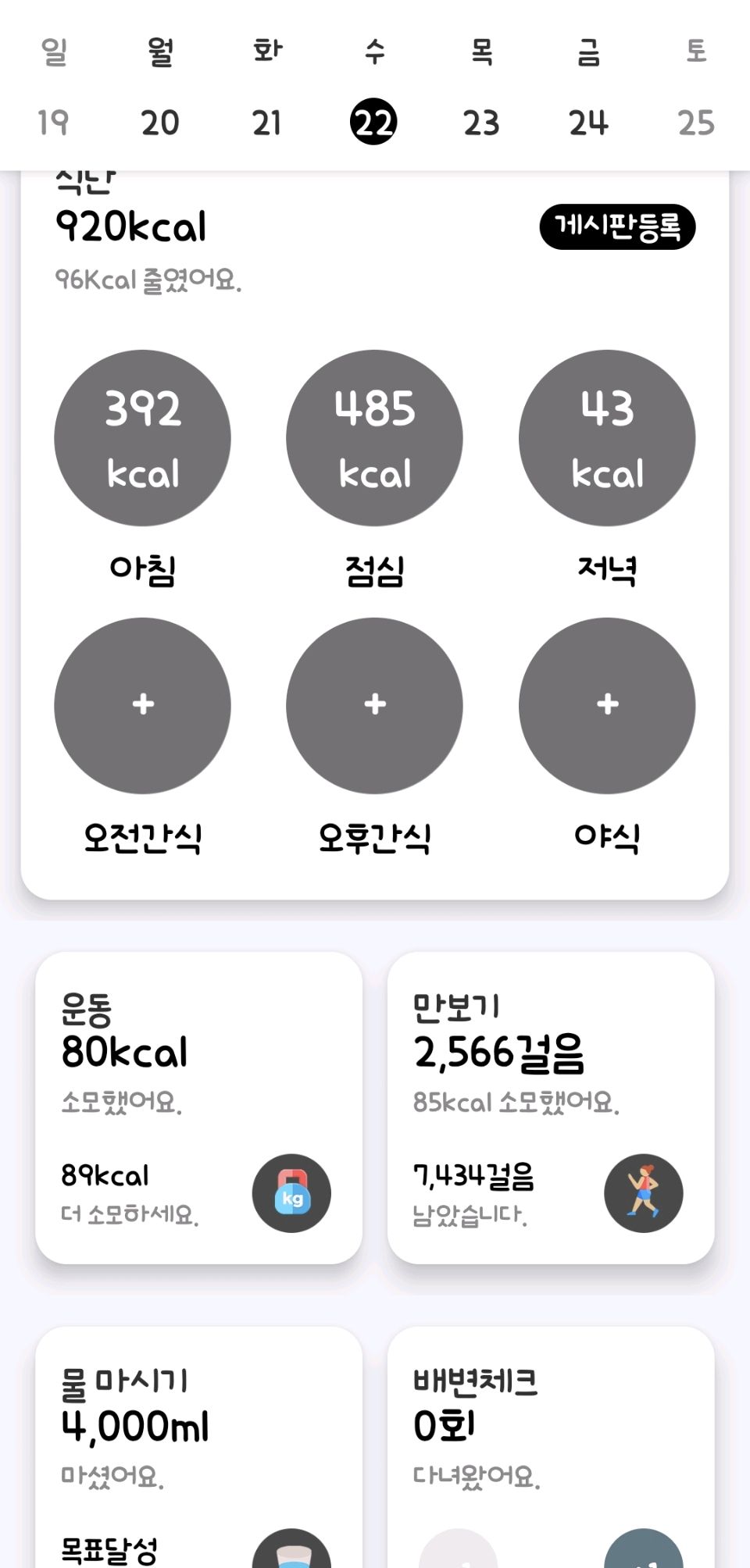
Task: Select Thursday the 23rd in the calendar
Action: 481,123
